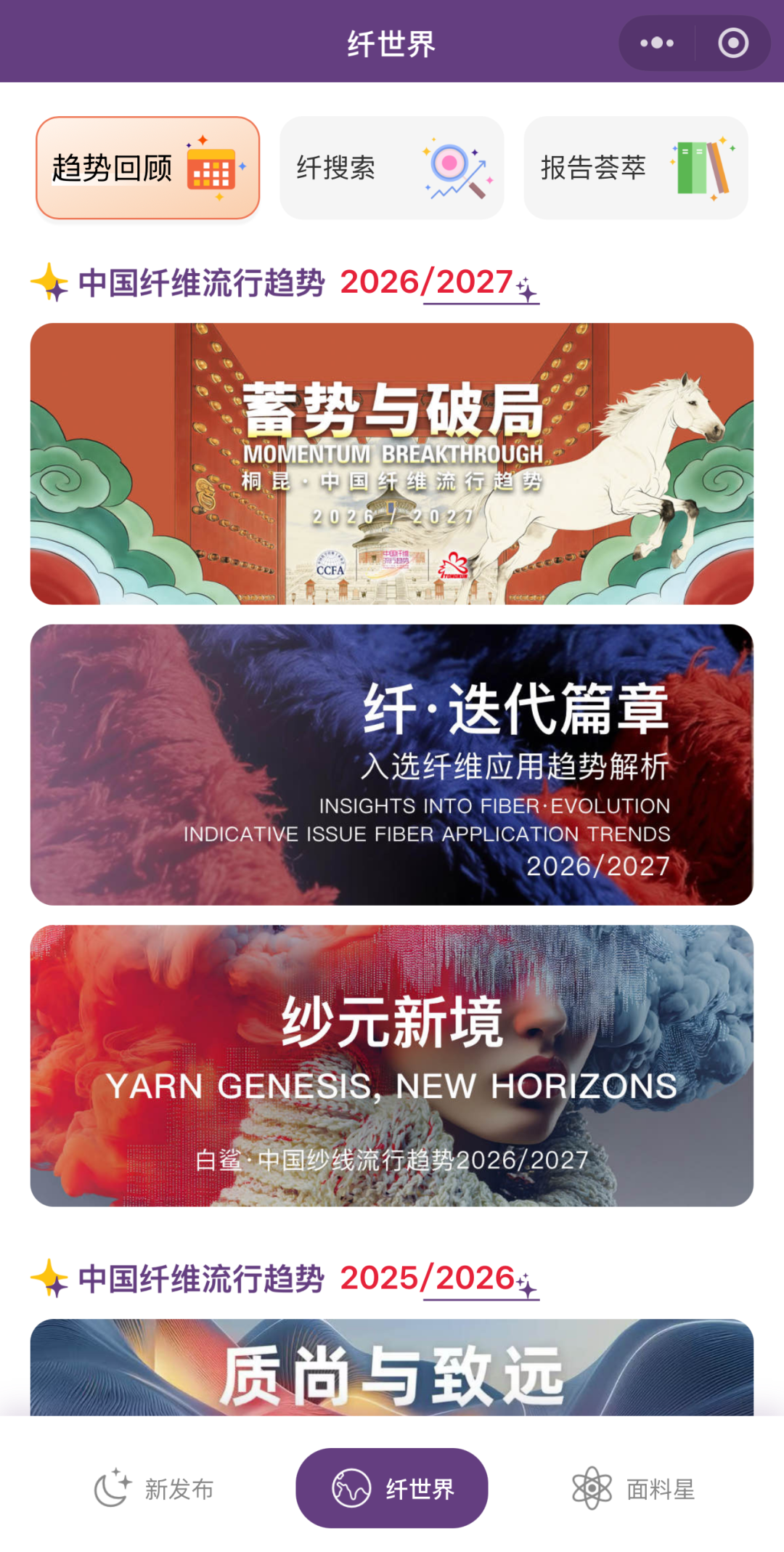Open the 质尚与致远 2025/2026 banner

click(392, 1367)
